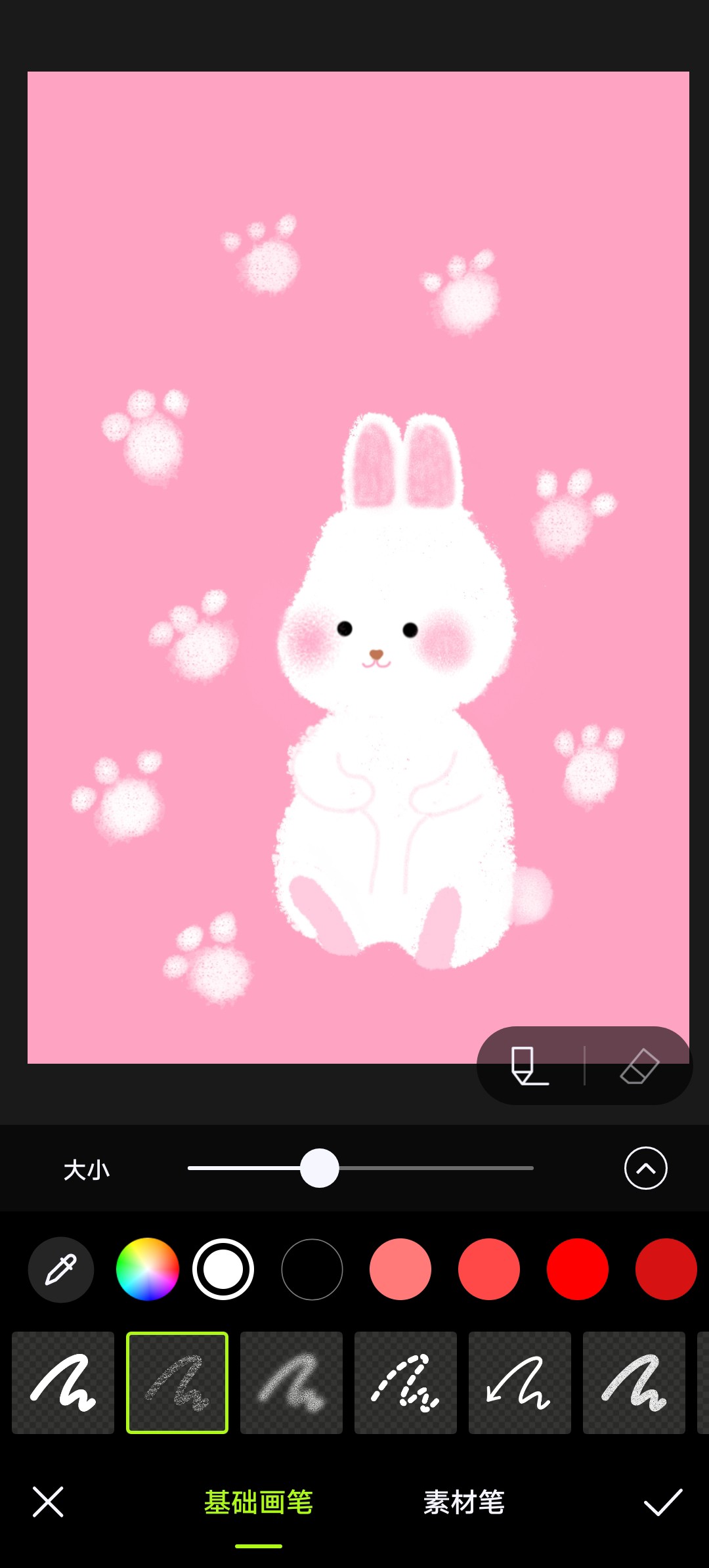Select the bright red color swatch
The width and height of the screenshot is (709, 1568).
pyautogui.click(x=578, y=1269)
